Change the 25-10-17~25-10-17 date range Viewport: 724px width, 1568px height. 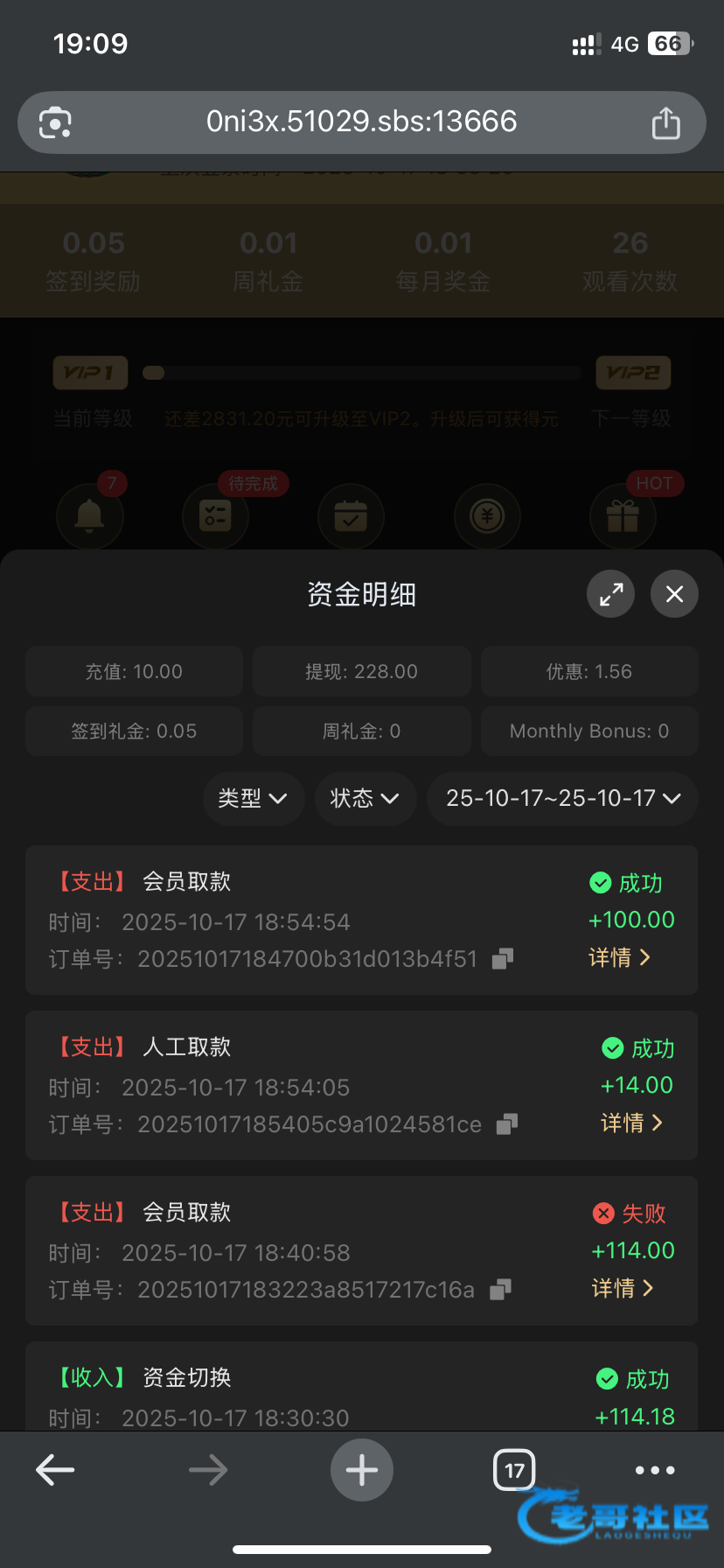tap(562, 798)
